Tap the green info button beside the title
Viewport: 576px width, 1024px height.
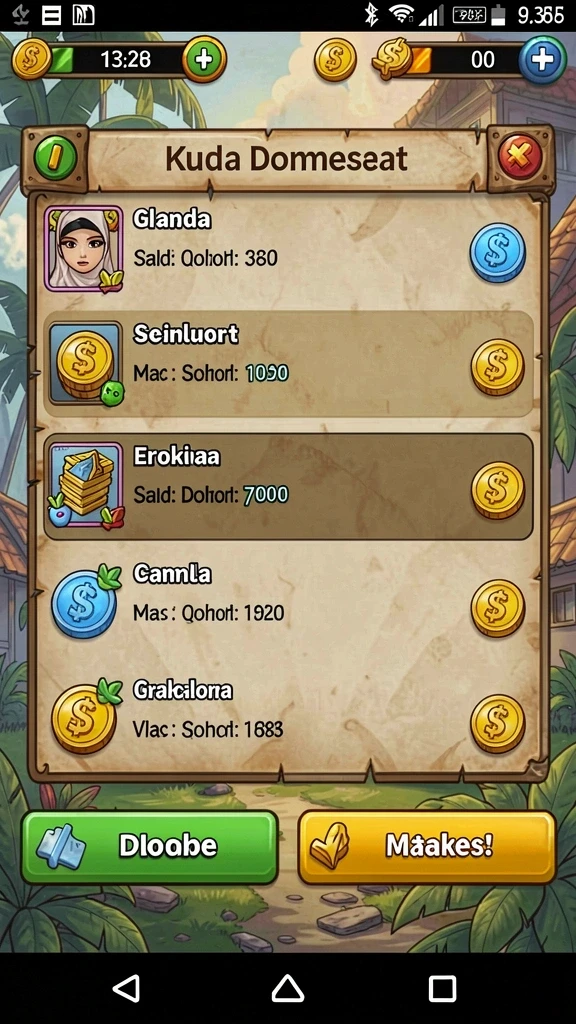click(x=56, y=158)
